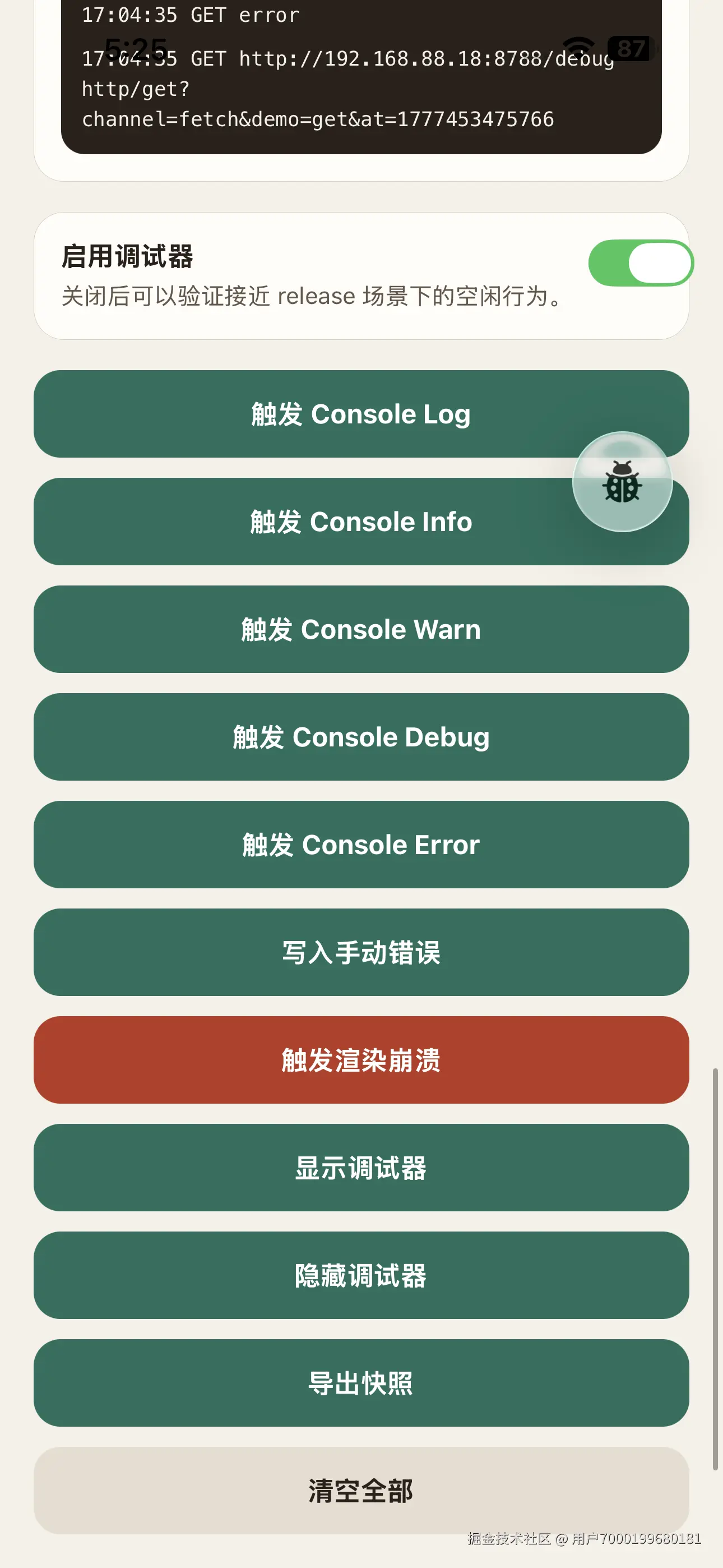Tap the battery indicator showing 87

[x=630, y=49]
